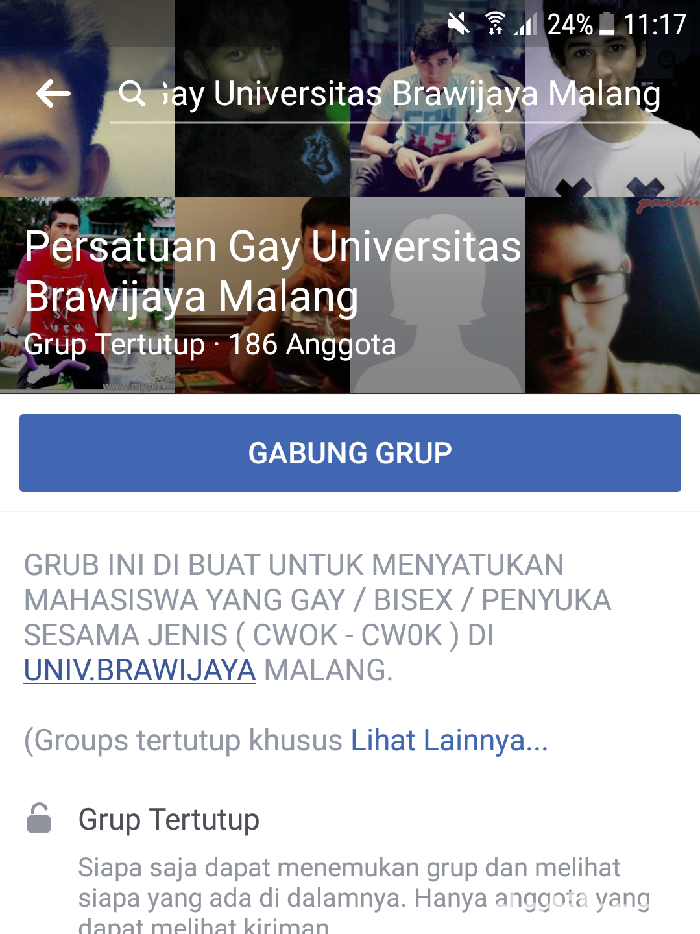Expand description with Lihat Lainnya
This screenshot has width=700, height=934.
coord(448,741)
